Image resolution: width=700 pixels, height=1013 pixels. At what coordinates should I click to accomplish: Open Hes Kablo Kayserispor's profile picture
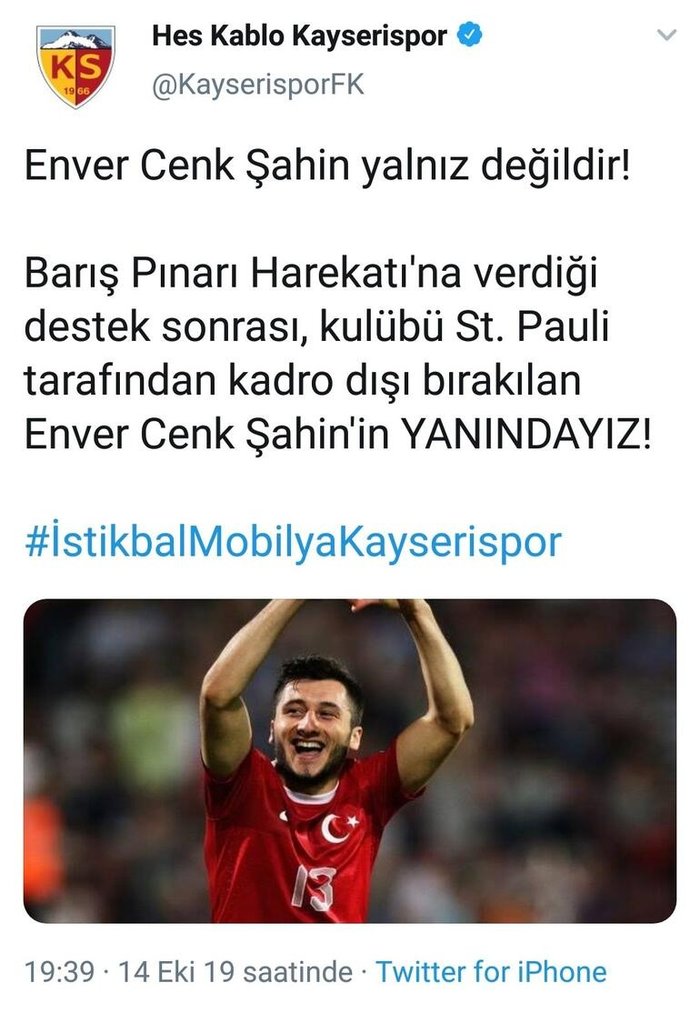(x=75, y=66)
